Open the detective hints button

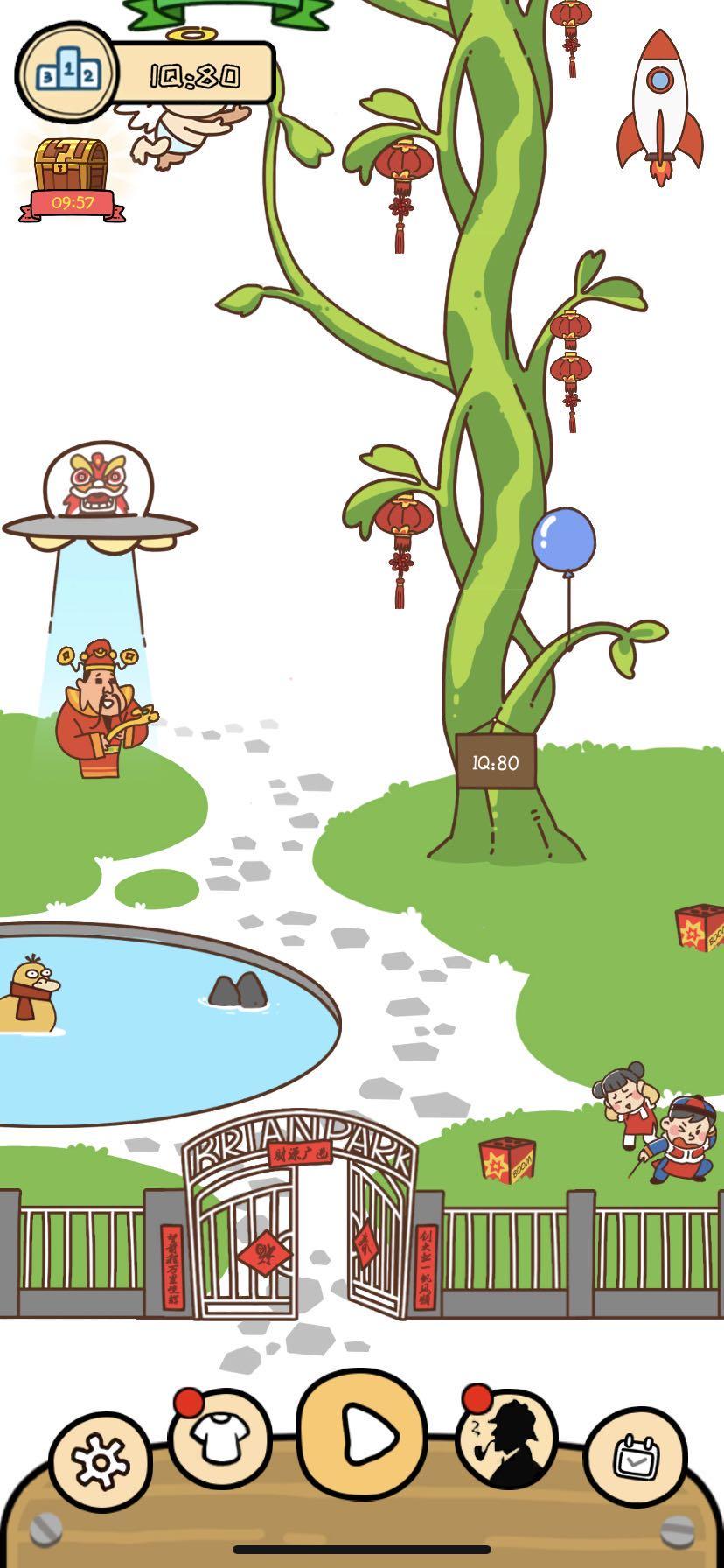(x=507, y=1438)
